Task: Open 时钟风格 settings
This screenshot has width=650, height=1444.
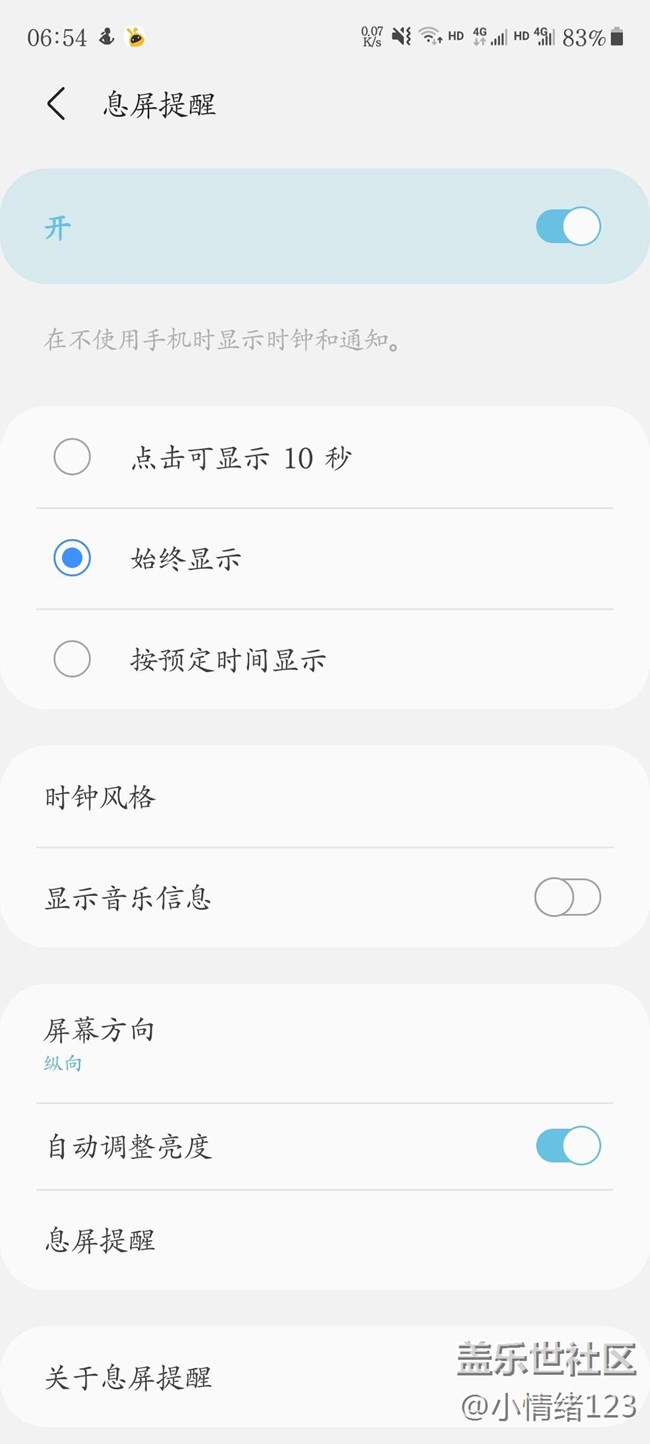Action: pos(100,797)
